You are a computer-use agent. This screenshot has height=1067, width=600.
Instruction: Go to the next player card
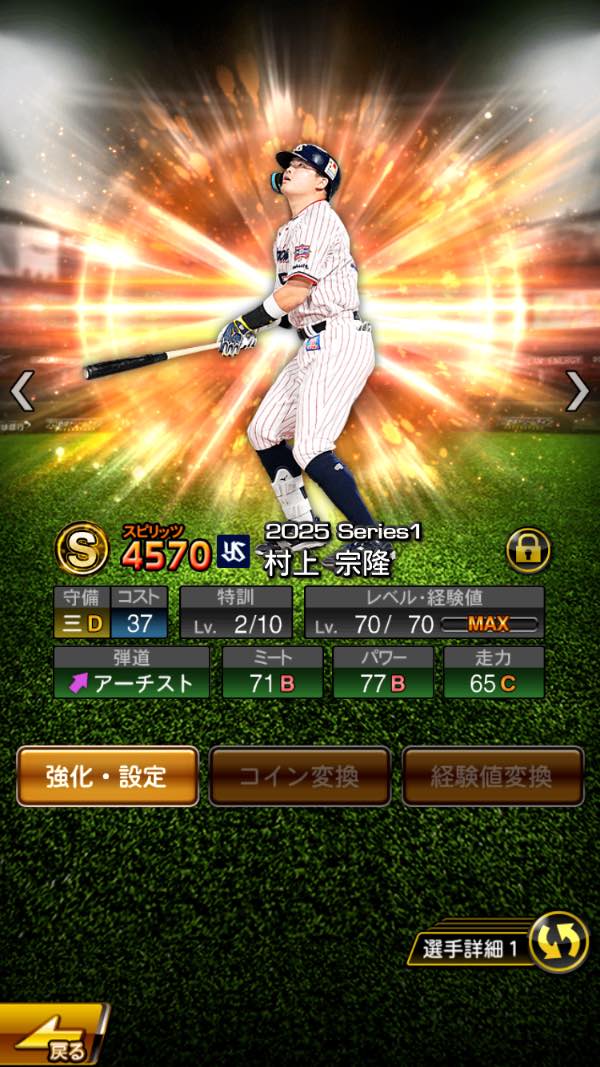point(578,391)
